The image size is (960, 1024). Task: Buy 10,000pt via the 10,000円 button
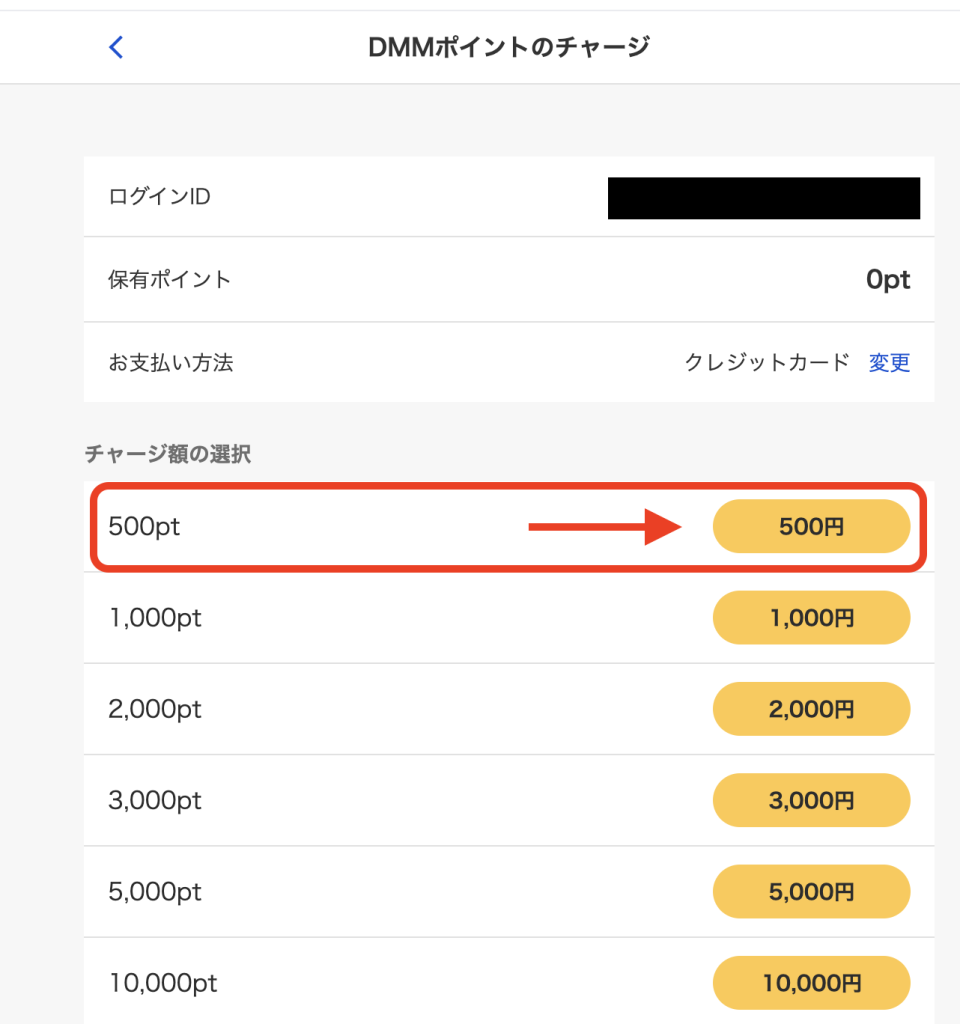tap(811, 982)
